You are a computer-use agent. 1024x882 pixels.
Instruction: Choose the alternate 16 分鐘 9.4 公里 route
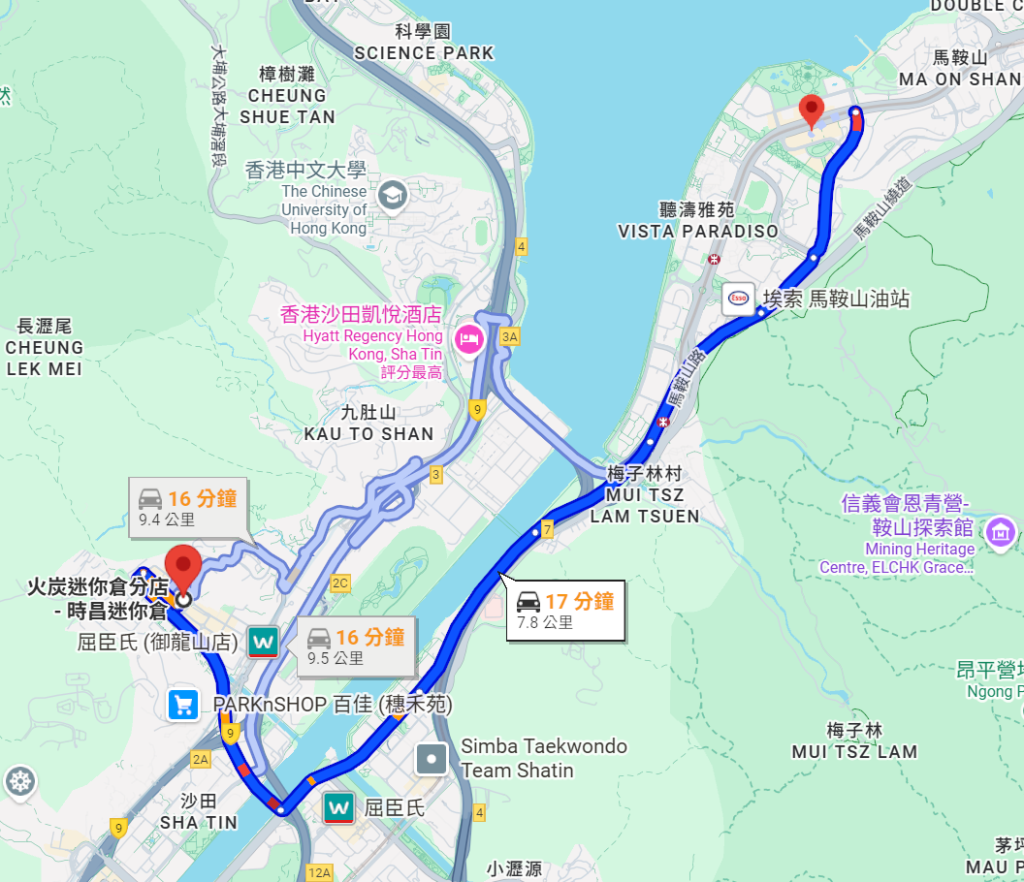(x=188, y=508)
